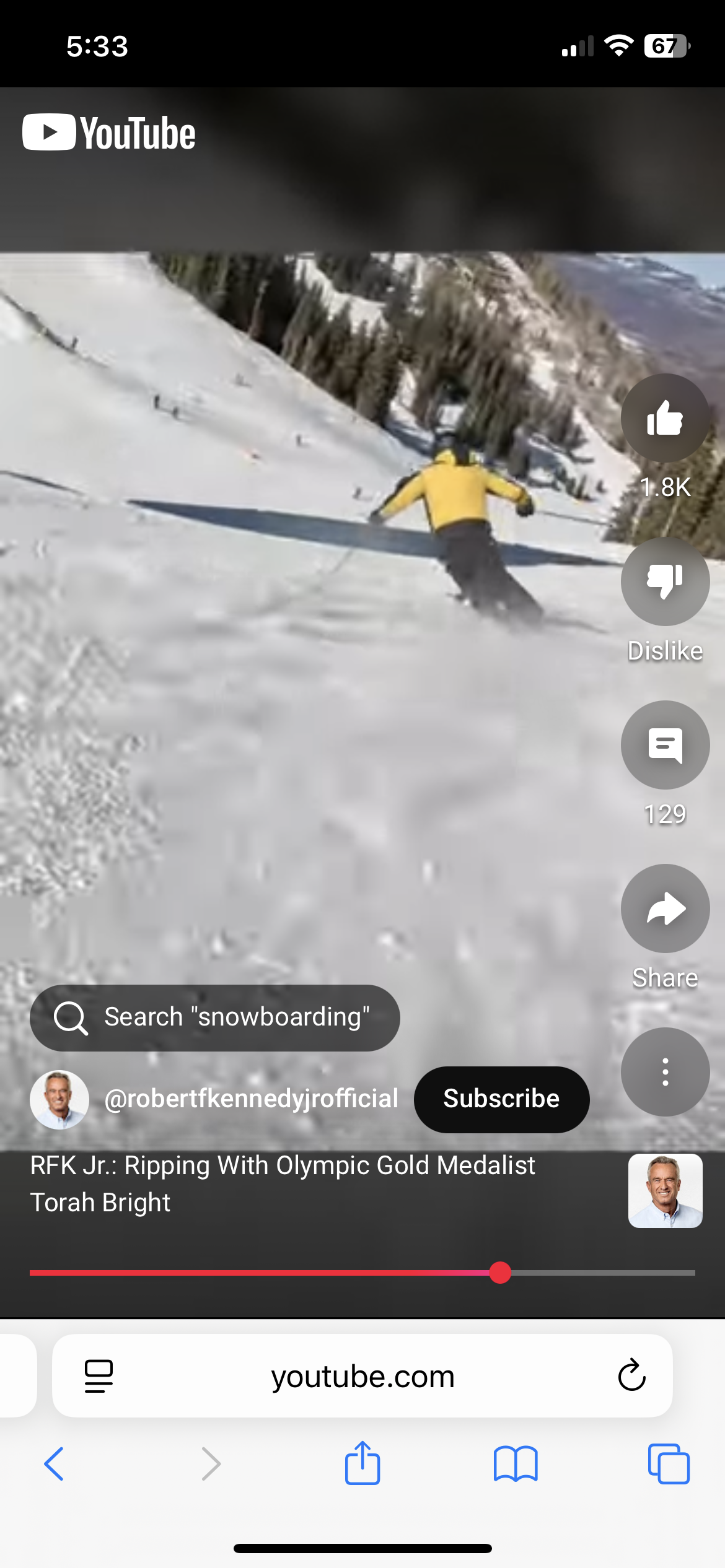Show all open Safari tabs
The height and width of the screenshot is (1568, 725).
pos(669,1464)
